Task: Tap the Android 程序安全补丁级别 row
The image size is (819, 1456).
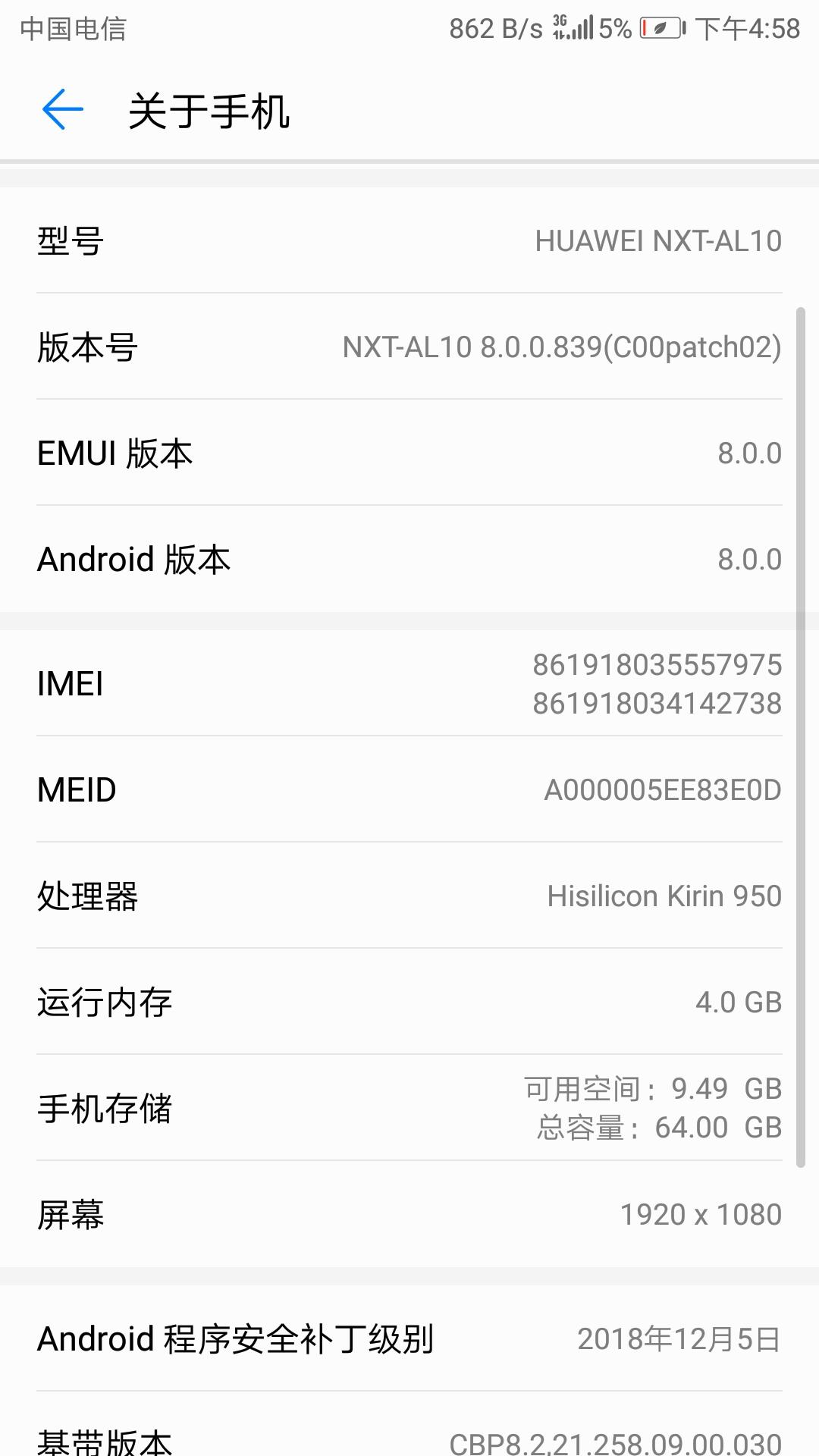Action: (x=409, y=1338)
